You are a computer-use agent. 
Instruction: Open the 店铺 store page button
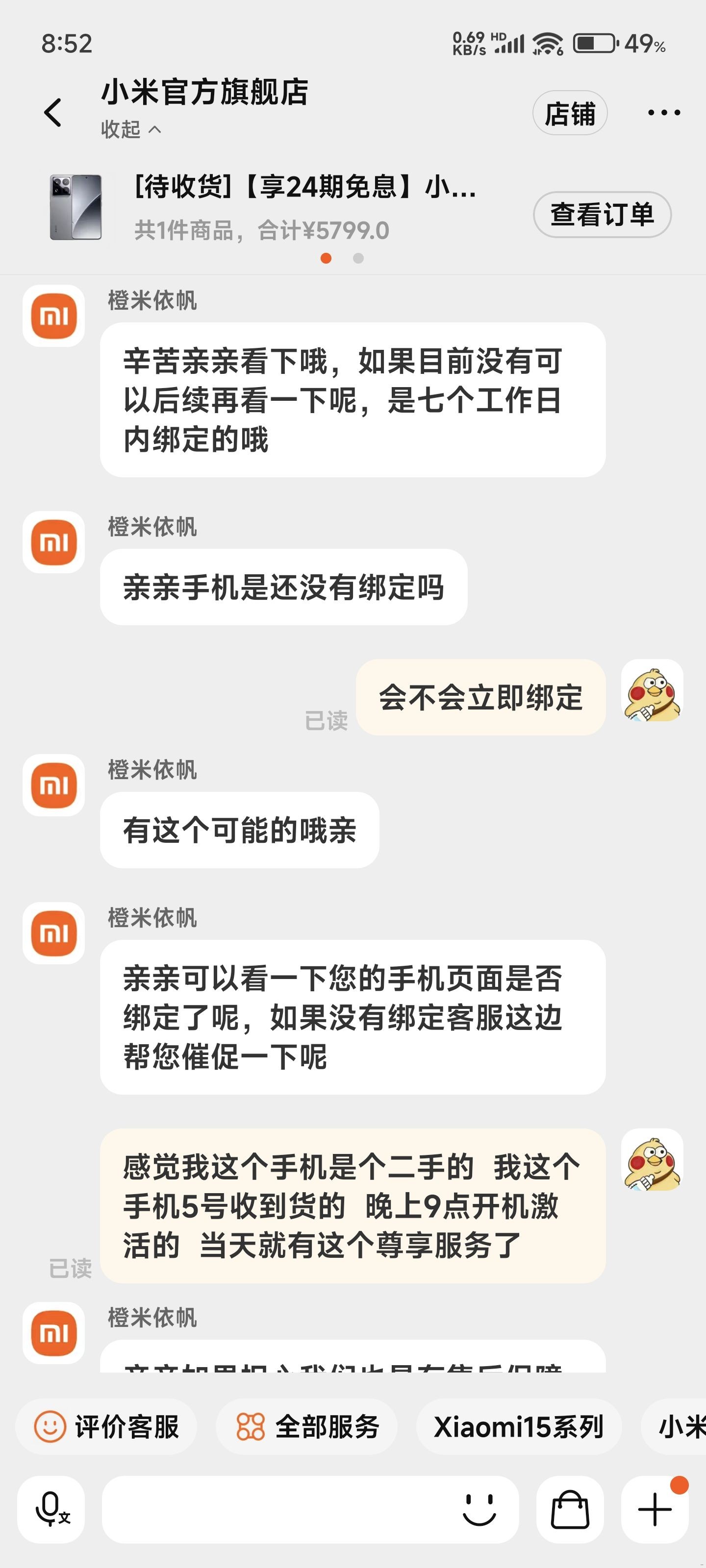point(570,114)
